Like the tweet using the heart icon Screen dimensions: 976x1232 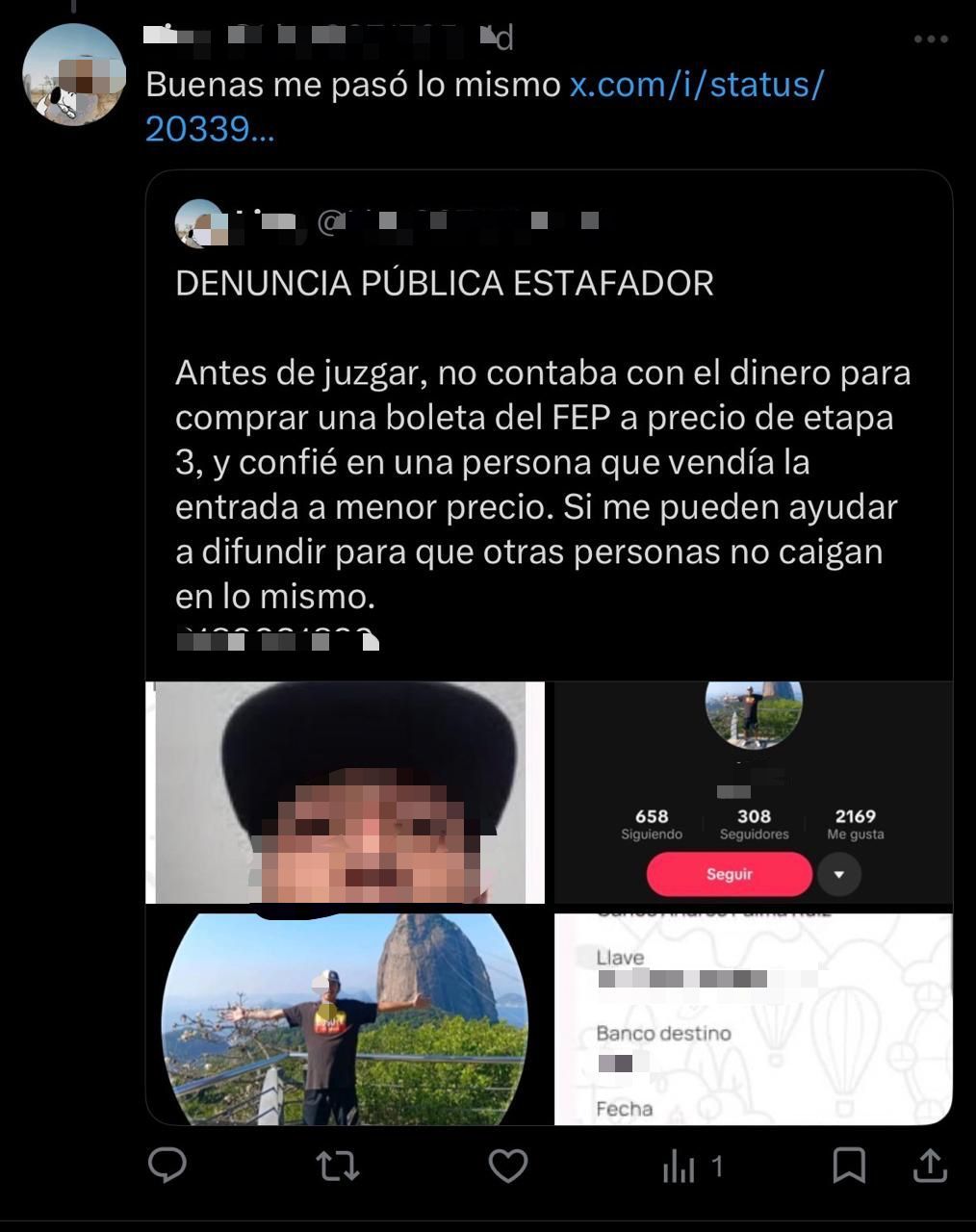pyautogui.click(x=507, y=1166)
